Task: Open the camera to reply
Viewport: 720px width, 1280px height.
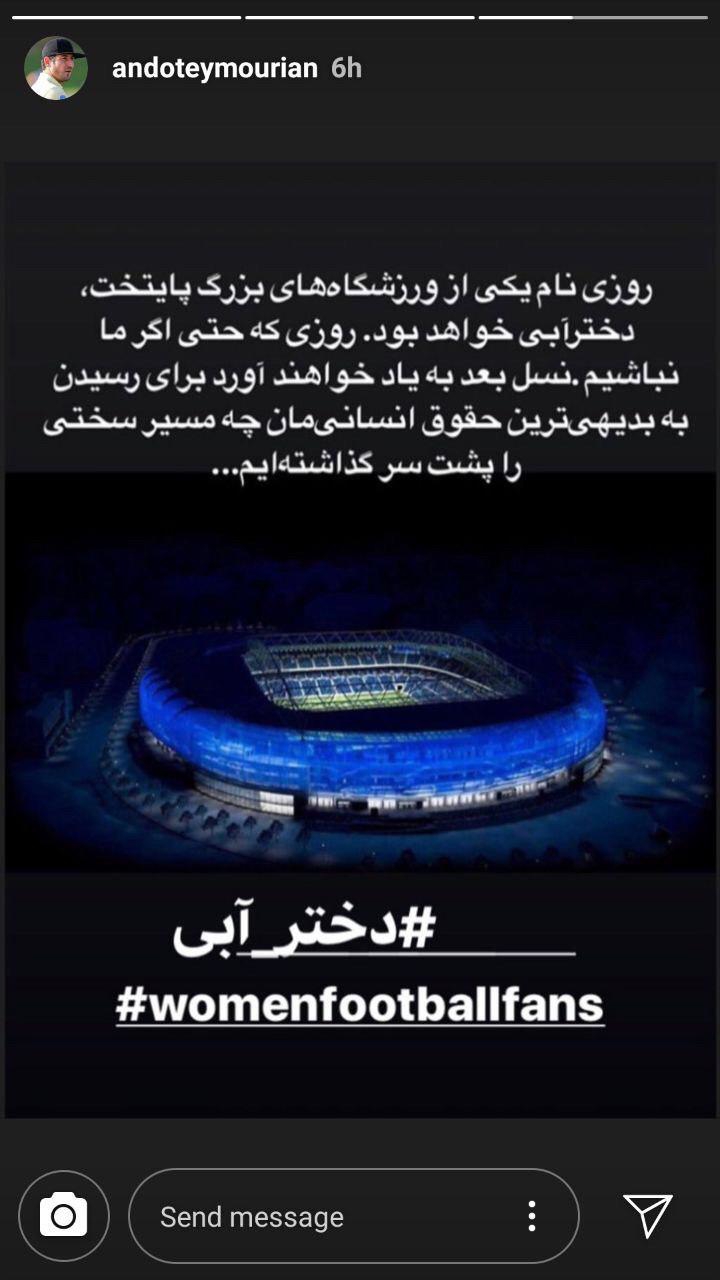Action: 63,1216
